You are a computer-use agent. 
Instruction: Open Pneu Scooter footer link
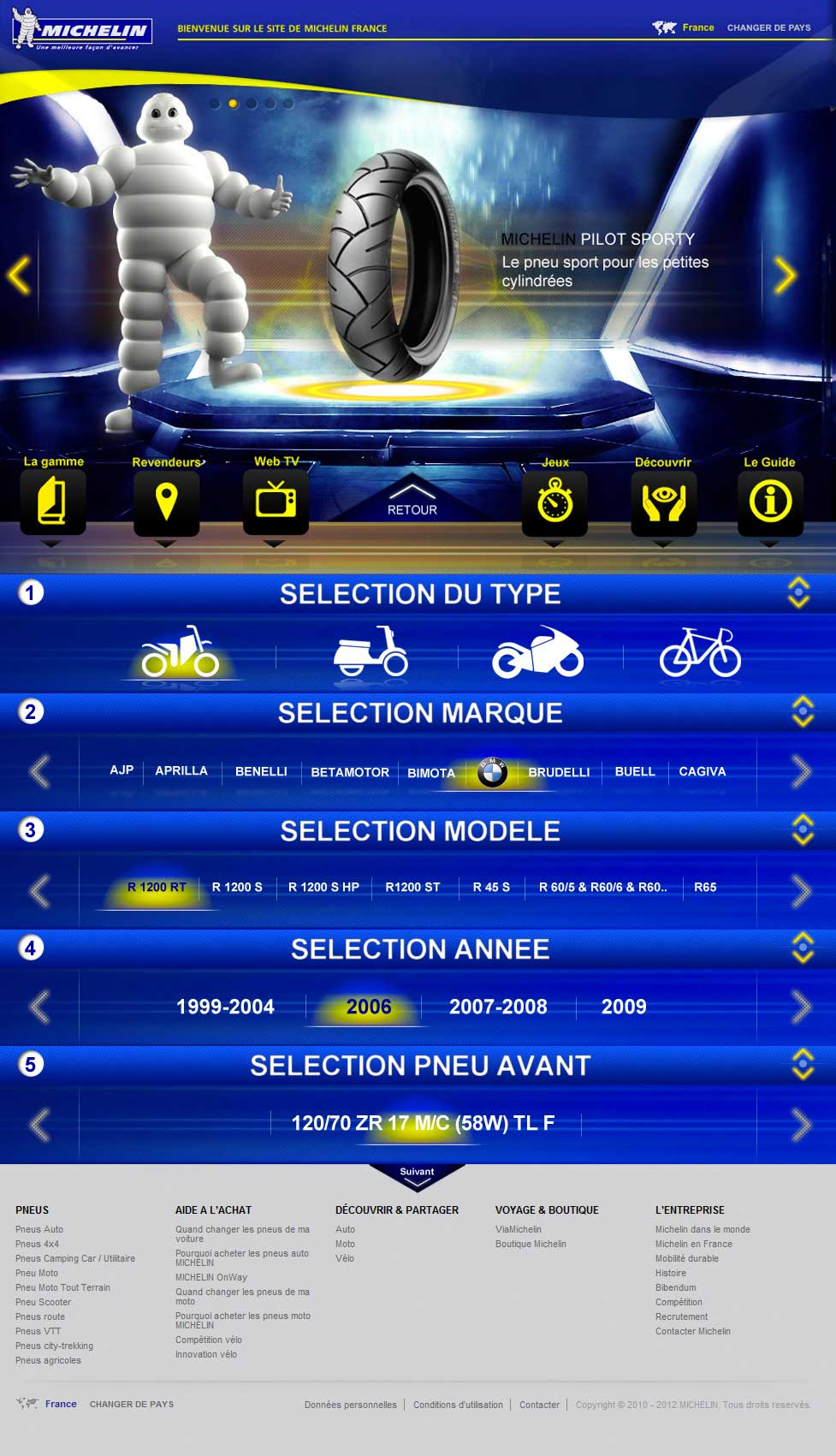click(x=43, y=1302)
